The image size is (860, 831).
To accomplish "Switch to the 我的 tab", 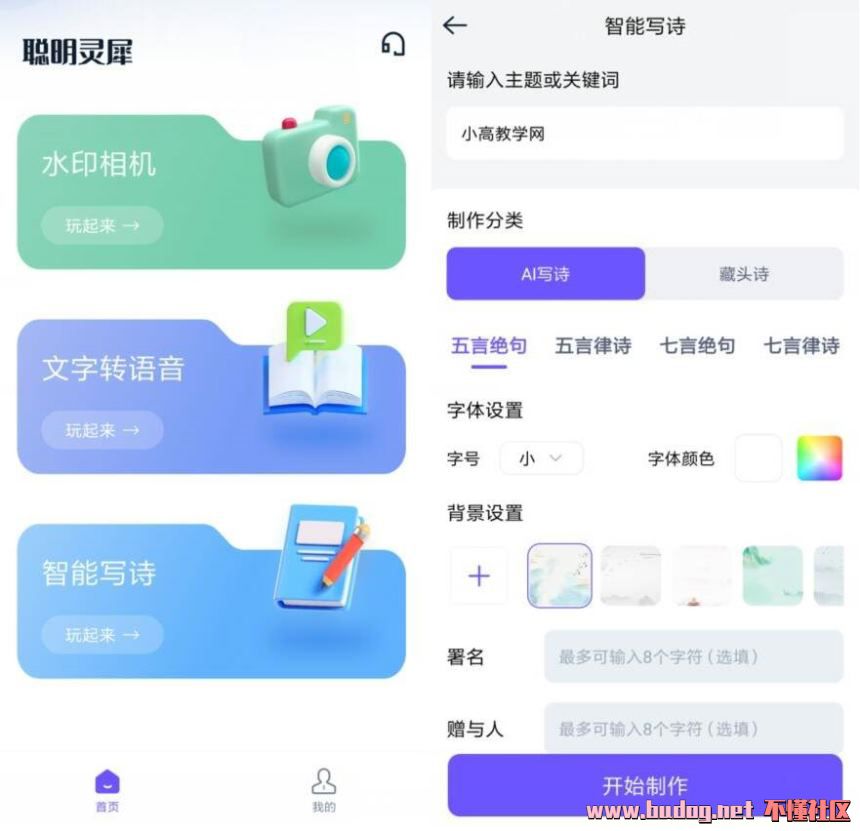I will 323,790.
